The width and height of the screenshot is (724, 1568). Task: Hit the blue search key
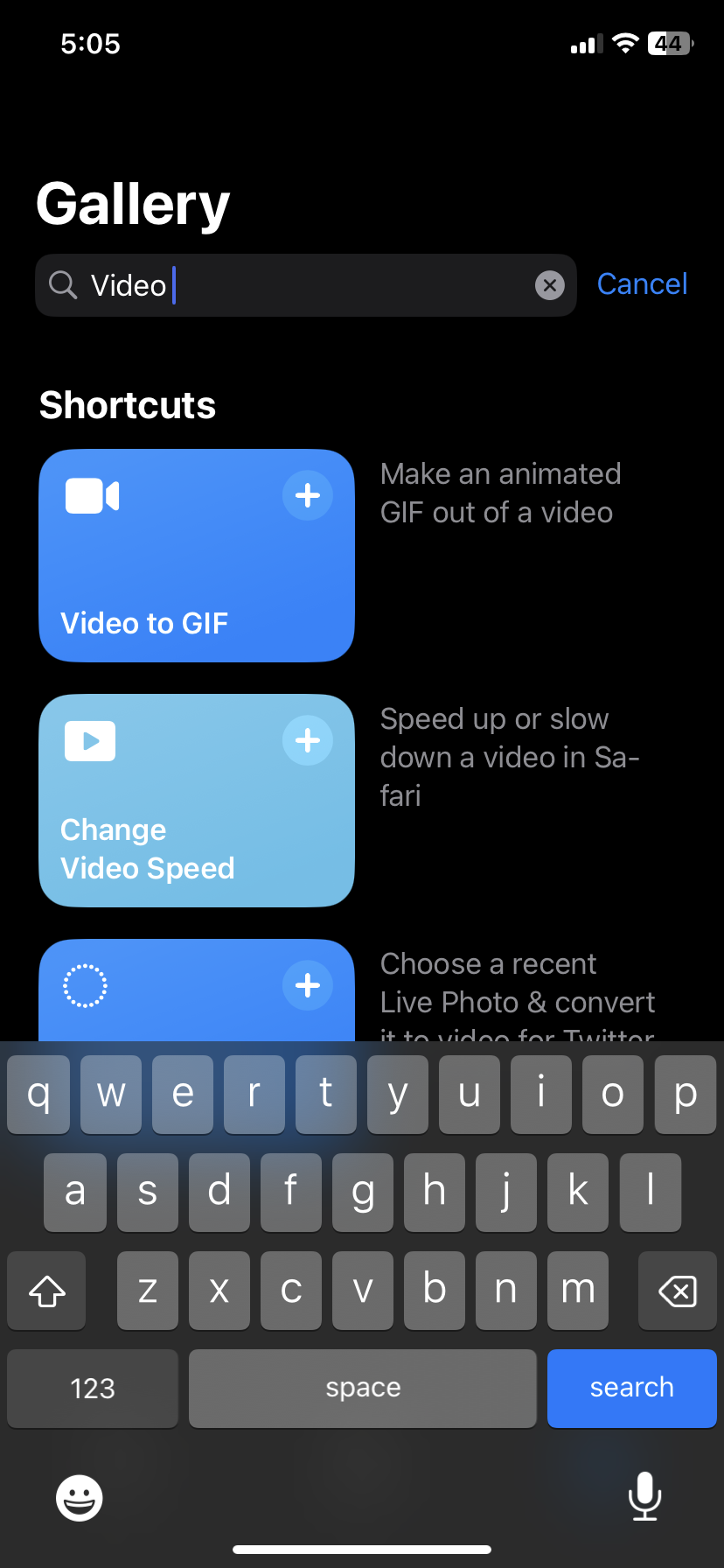631,1388
